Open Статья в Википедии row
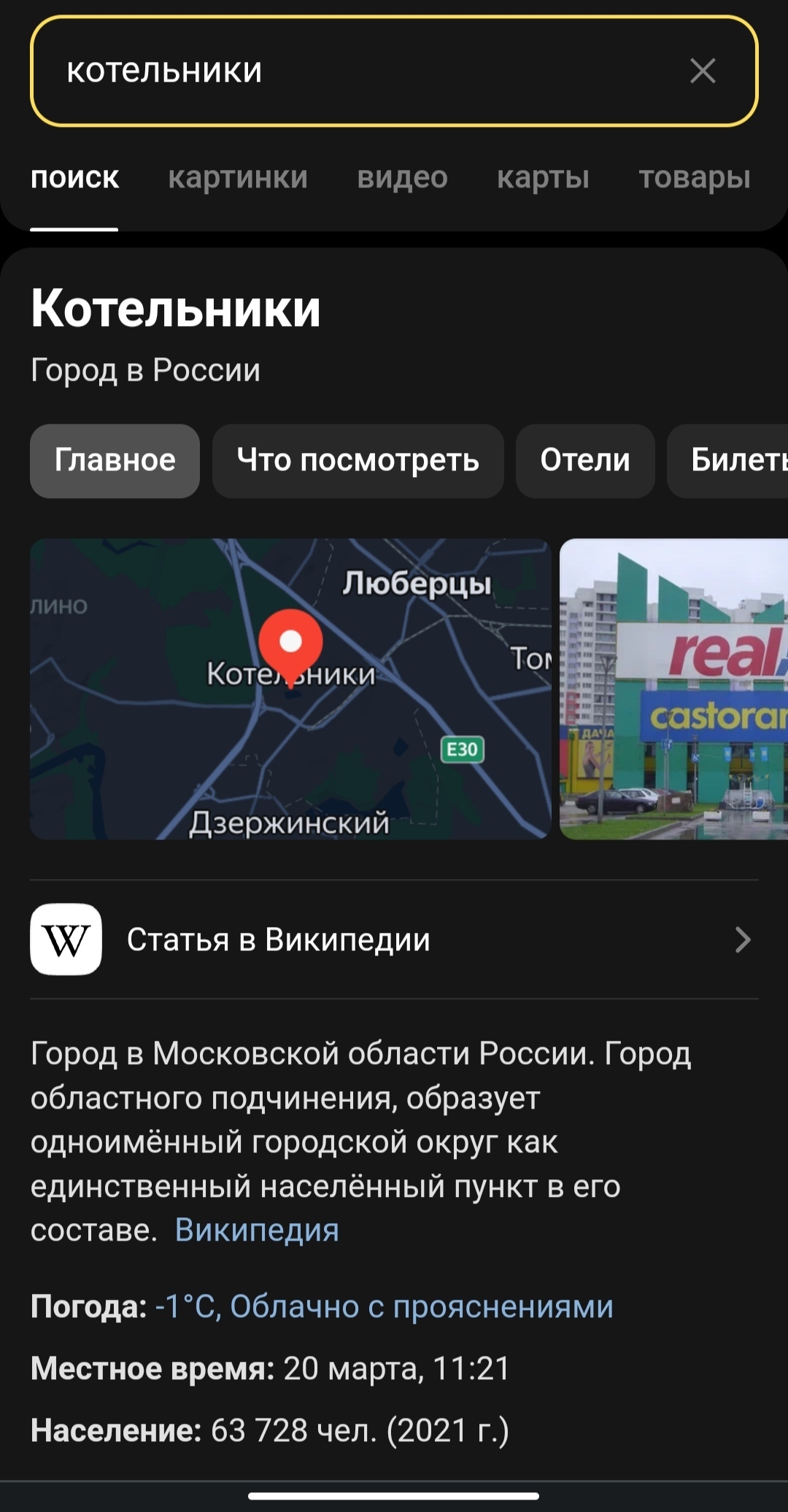 394,939
